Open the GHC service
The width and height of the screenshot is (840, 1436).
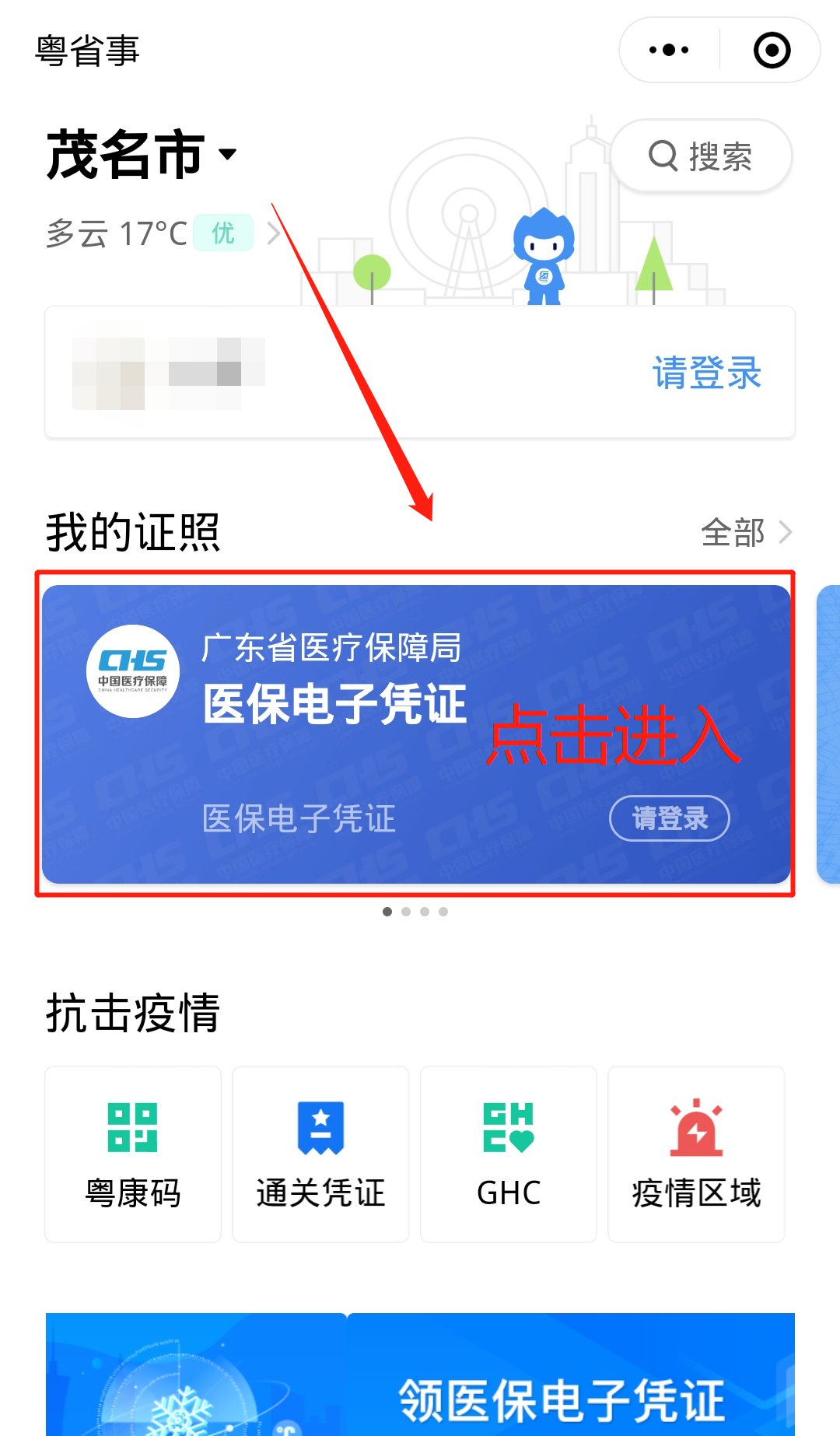point(509,1154)
